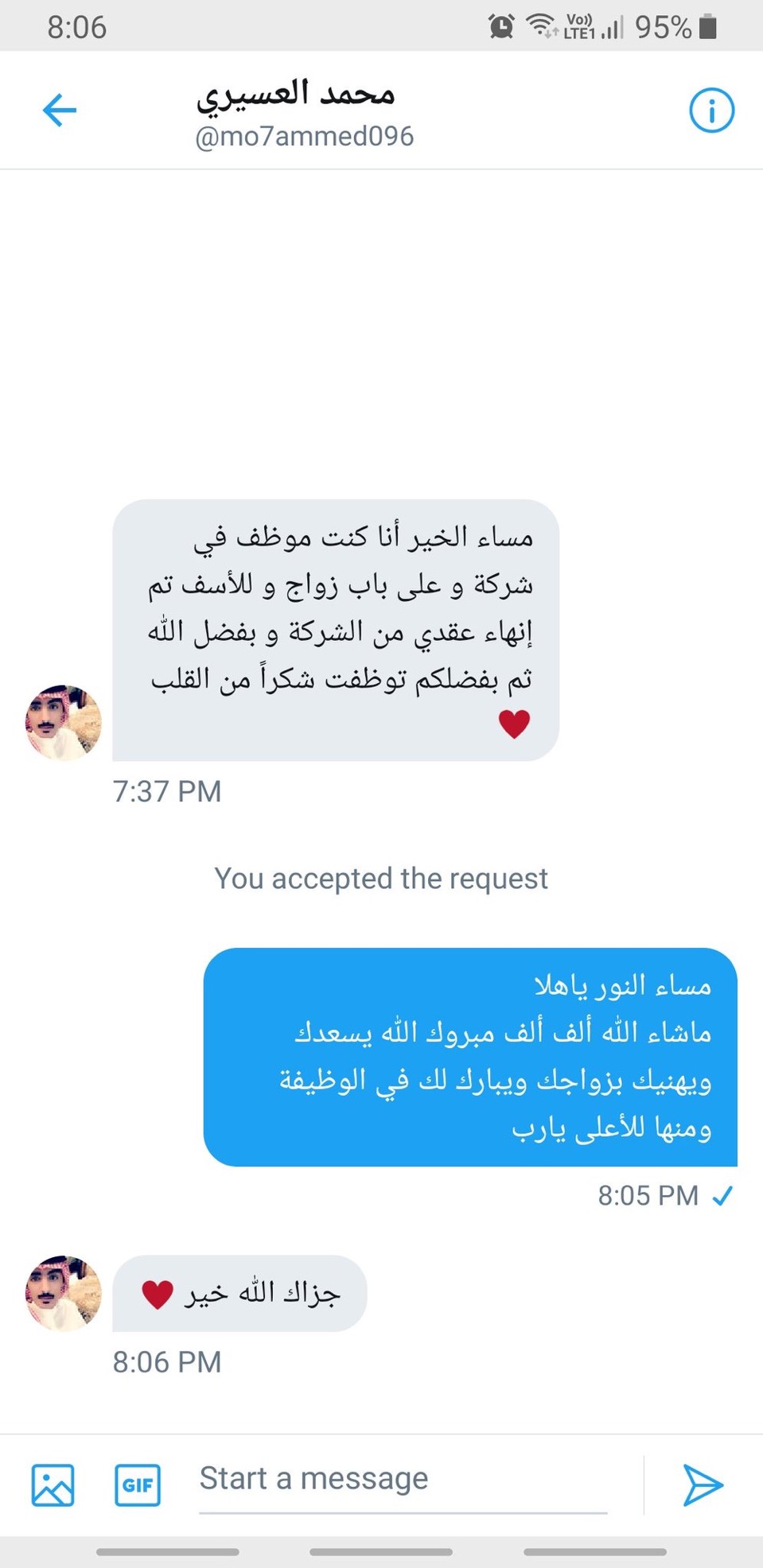
Task: Open sender's avatar beside the 7:37 PM message
Action: click(x=64, y=723)
